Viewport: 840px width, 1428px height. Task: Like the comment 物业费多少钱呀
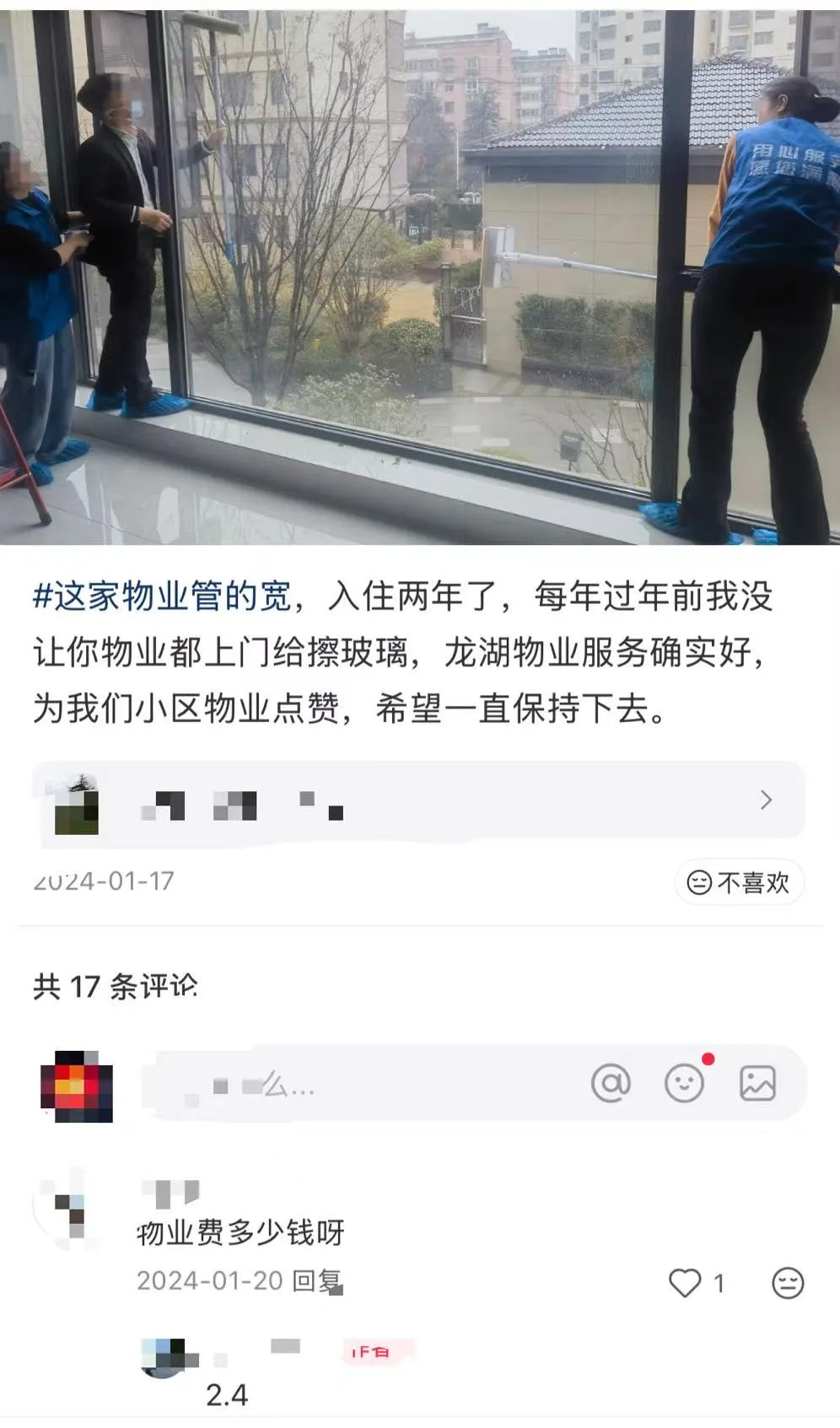click(x=685, y=1283)
